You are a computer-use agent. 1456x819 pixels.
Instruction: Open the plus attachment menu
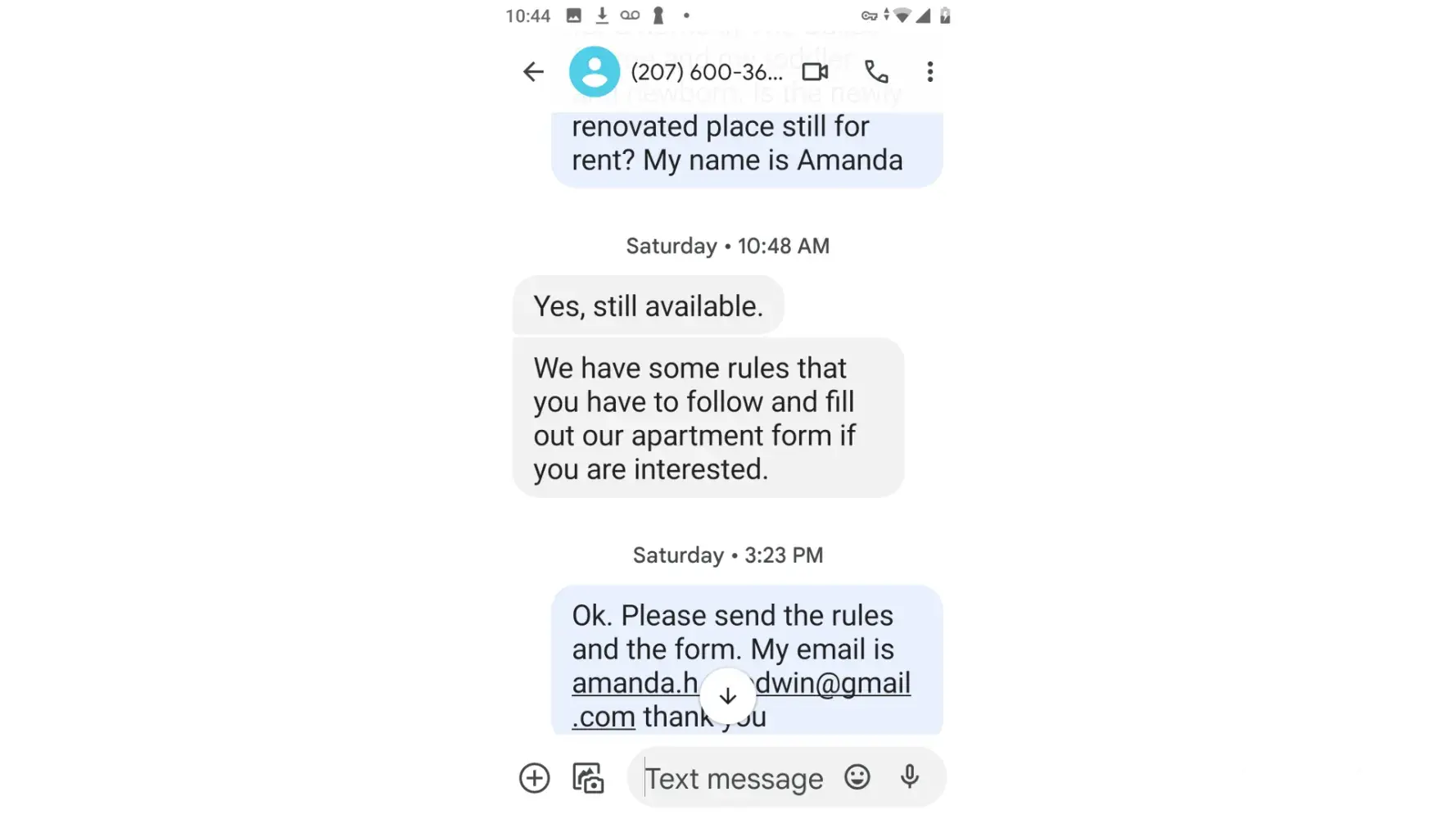point(535,778)
